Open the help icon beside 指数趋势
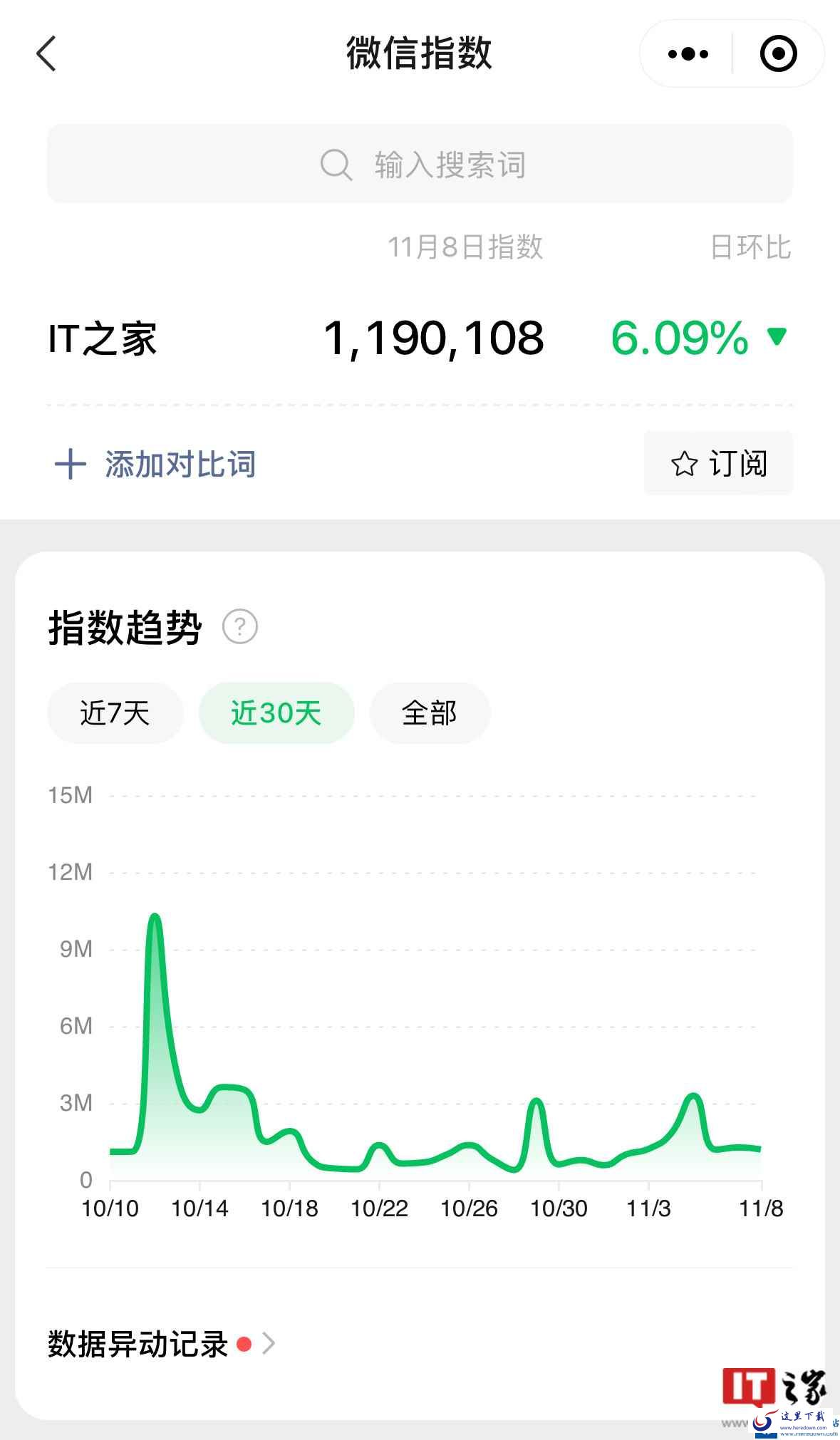840x1440 pixels. point(240,627)
